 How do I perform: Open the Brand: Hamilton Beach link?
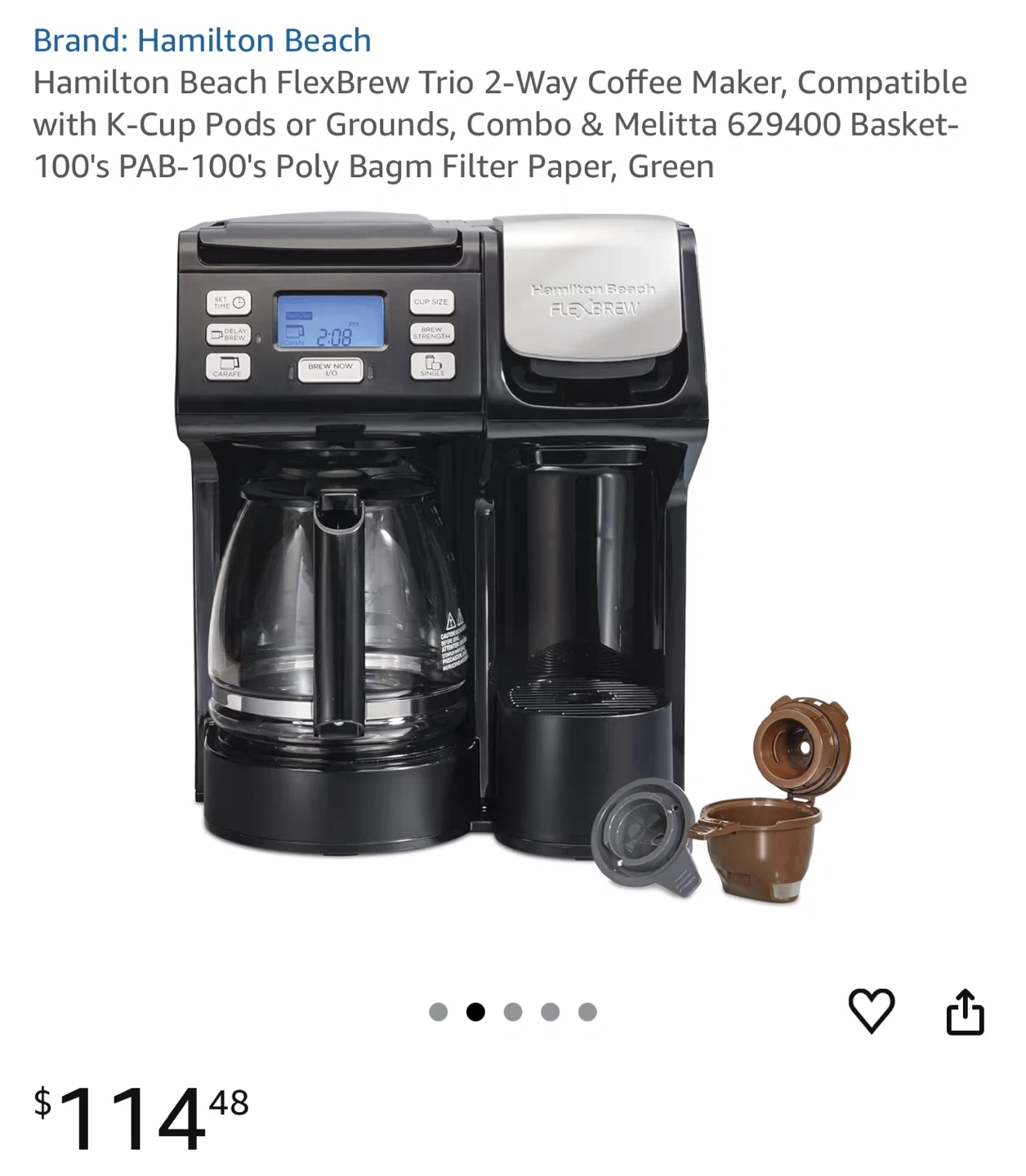(x=202, y=40)
